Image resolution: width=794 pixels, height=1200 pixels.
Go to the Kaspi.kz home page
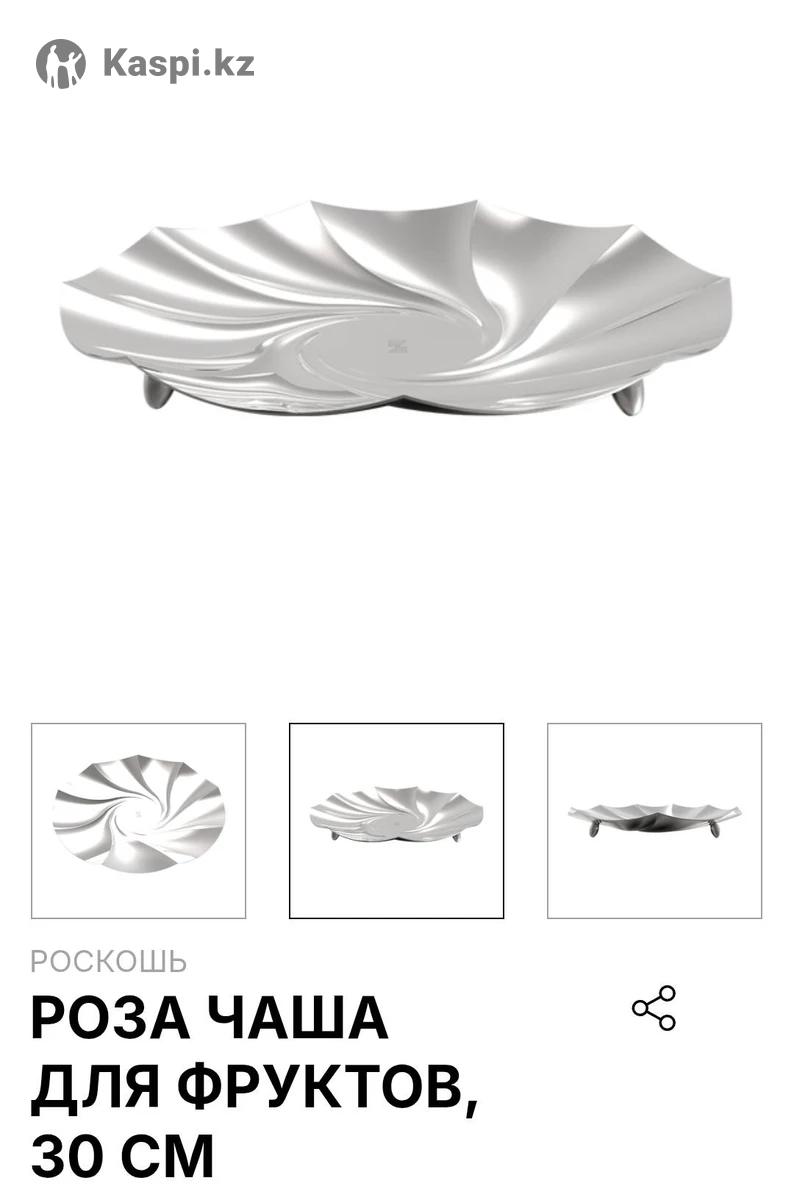(x=146, y=64)
